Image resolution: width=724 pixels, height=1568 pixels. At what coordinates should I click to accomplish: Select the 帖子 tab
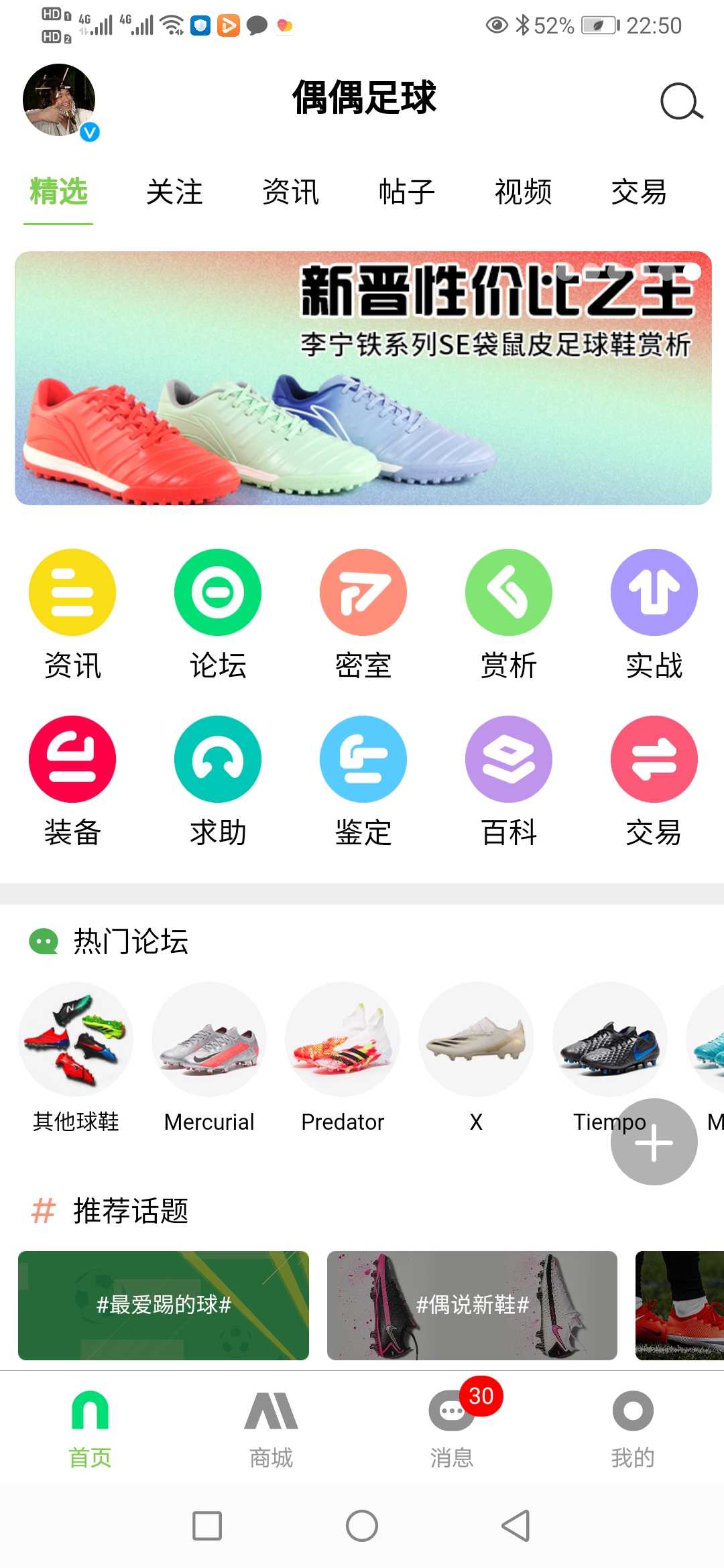pos(407,192)
